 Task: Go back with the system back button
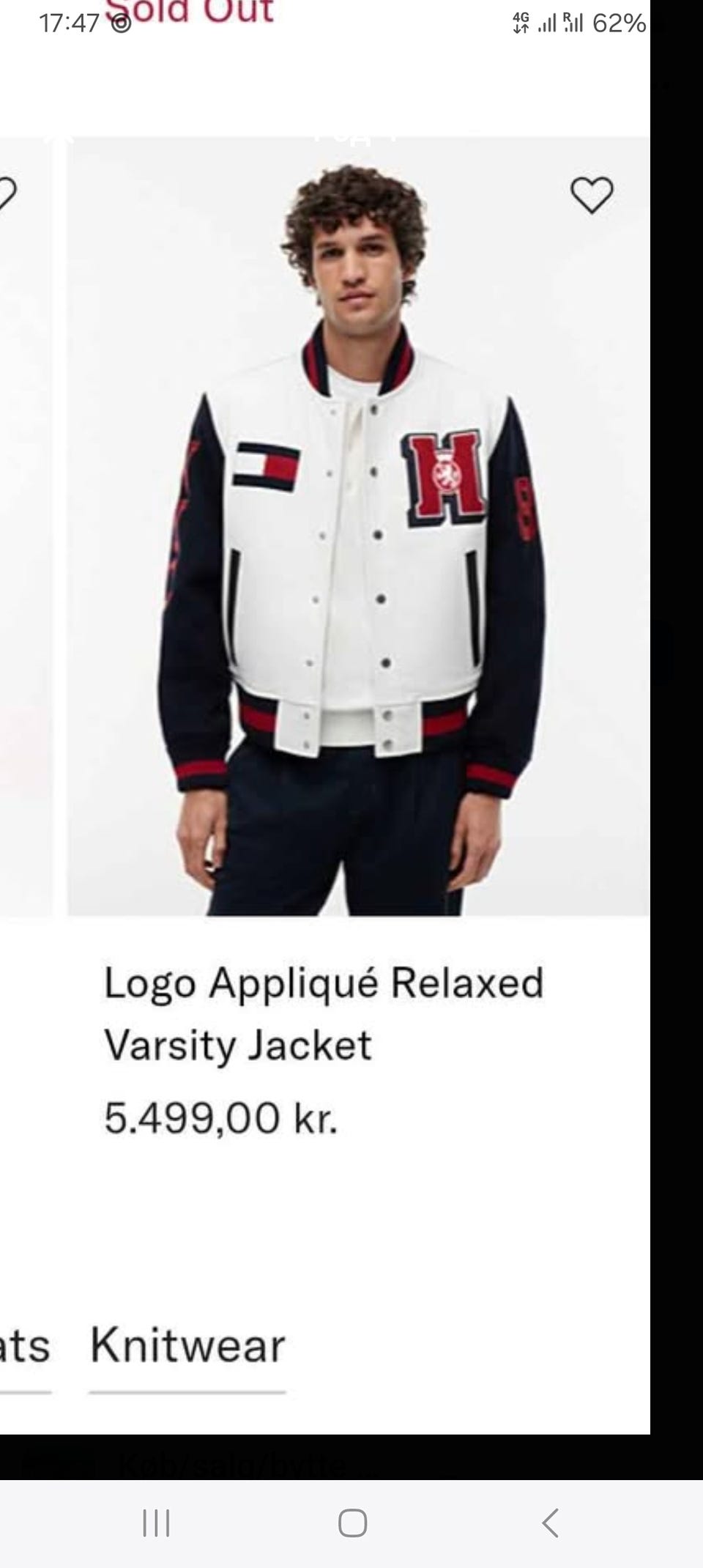click(550, 1522)
